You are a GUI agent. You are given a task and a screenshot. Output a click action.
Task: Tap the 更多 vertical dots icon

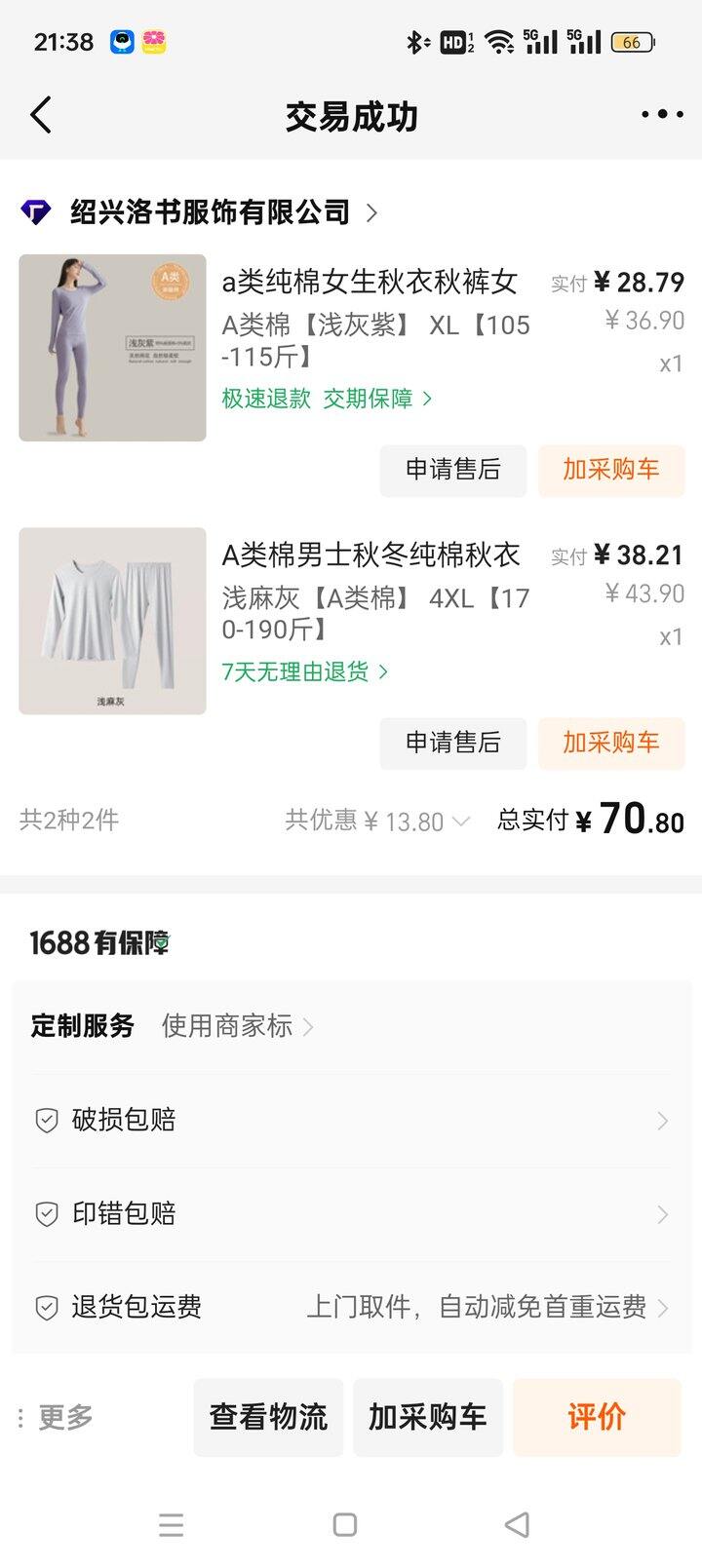(21, 1418)
